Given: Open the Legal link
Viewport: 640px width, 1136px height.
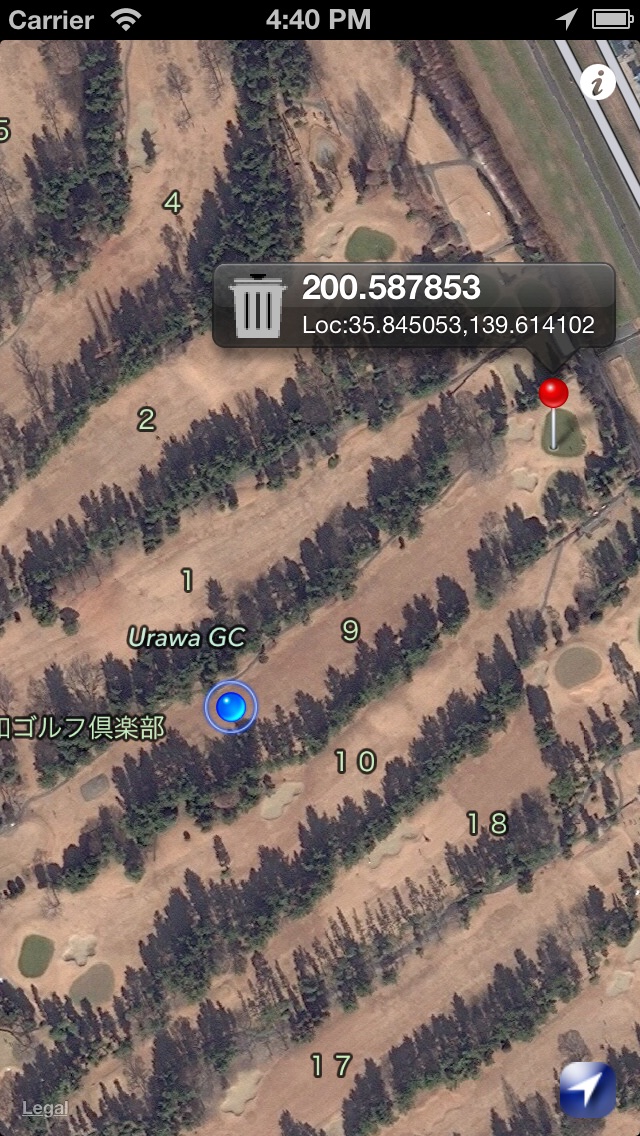Looking at the screenshot, I should coord(45,1108).
